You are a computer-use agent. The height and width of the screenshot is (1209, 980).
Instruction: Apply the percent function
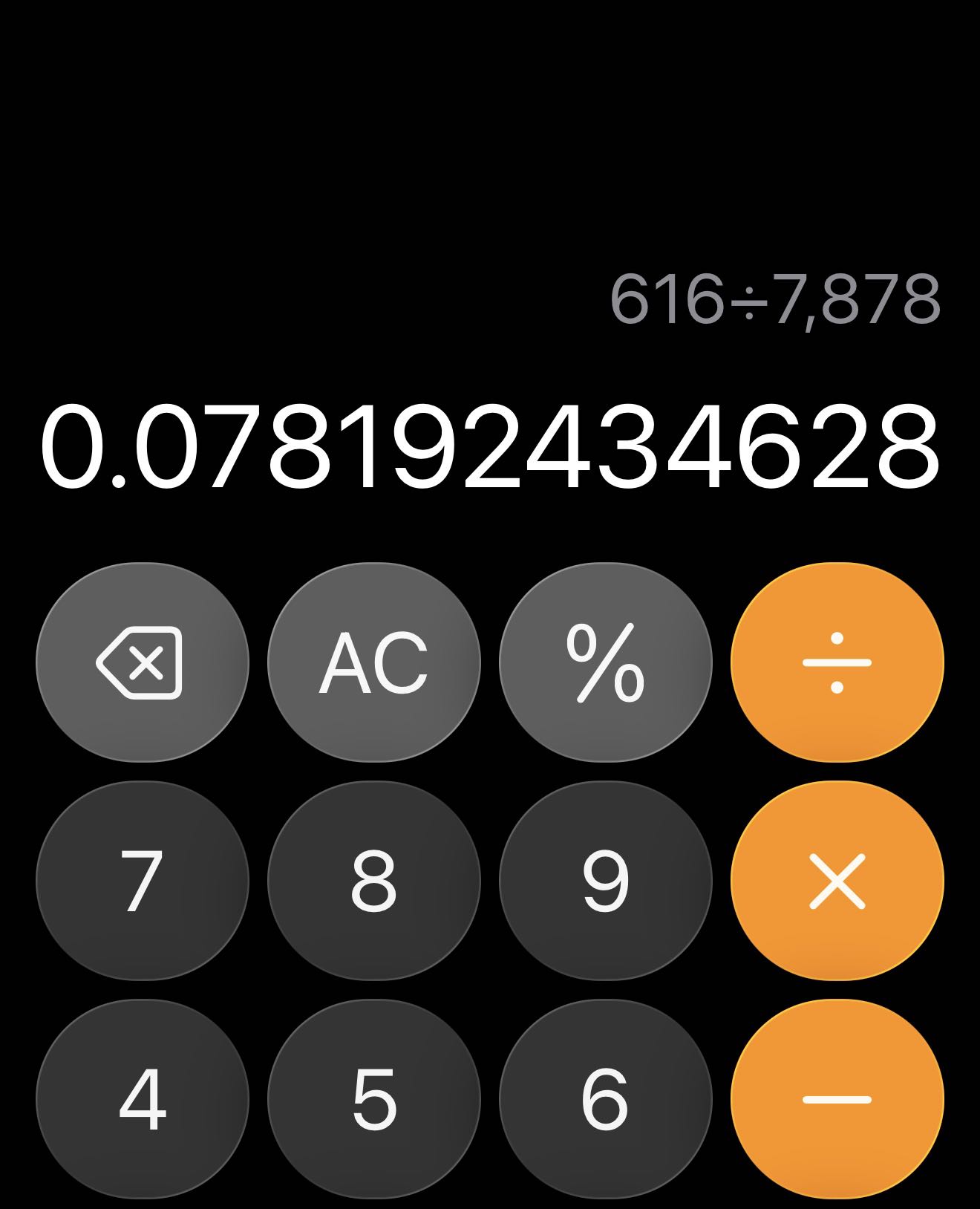click(605, 662)
